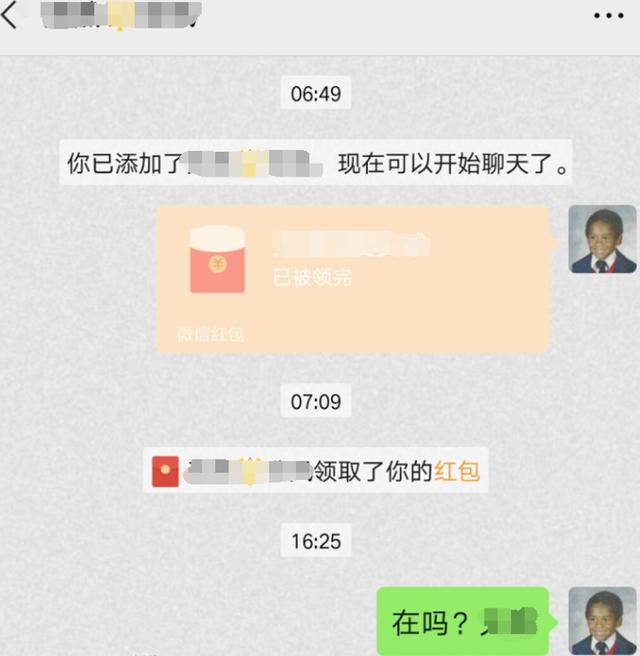Open the claimed WeChat red packet bubble

(352, 278)
